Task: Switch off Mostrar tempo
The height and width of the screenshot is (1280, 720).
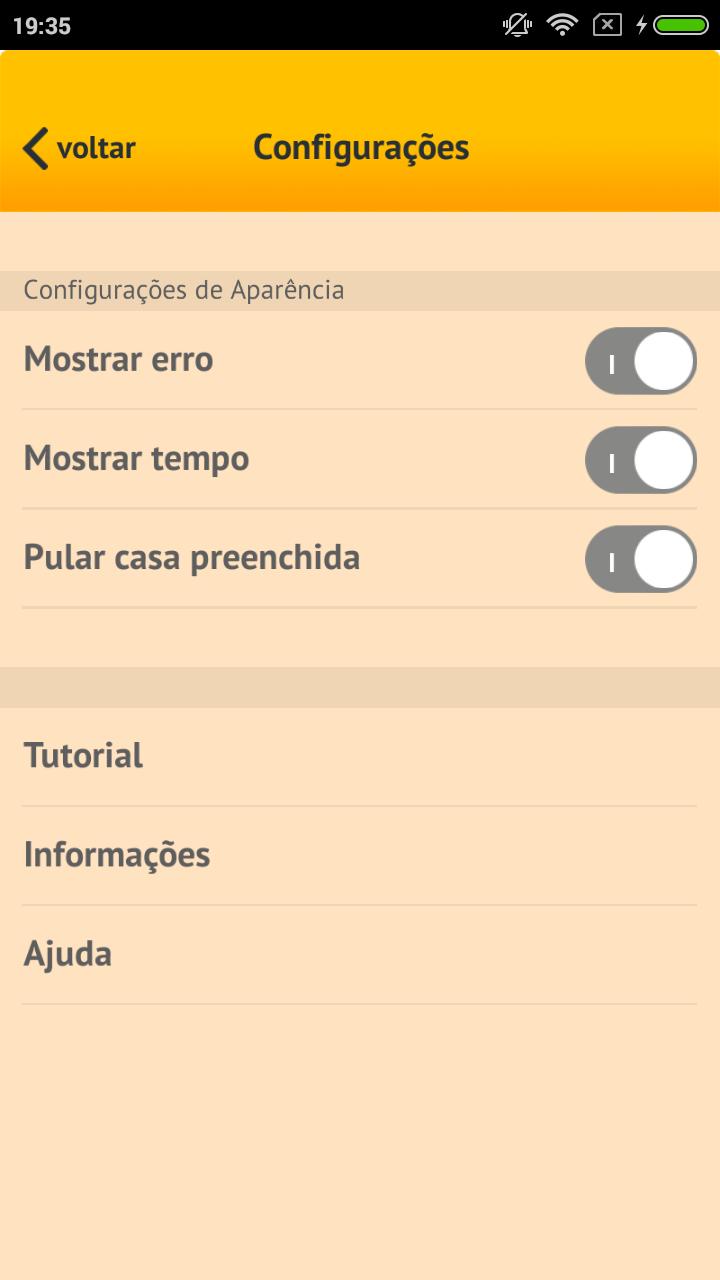Action: click(x=640, y=460)
